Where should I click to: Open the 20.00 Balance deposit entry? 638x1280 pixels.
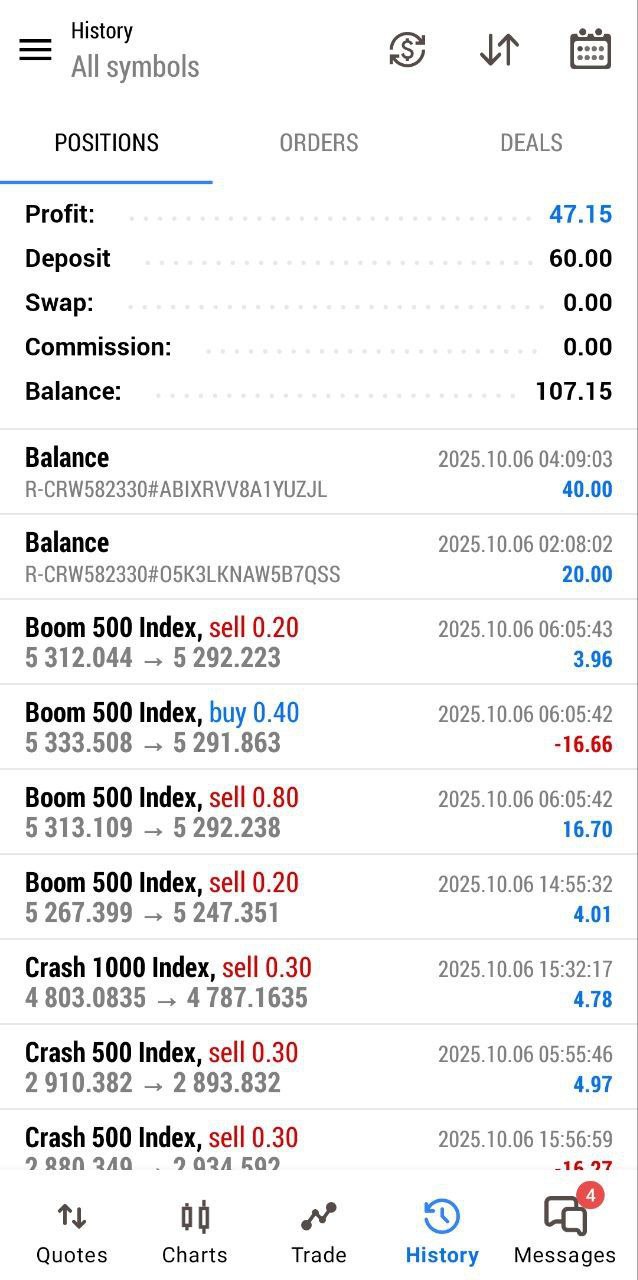[319, 558]
